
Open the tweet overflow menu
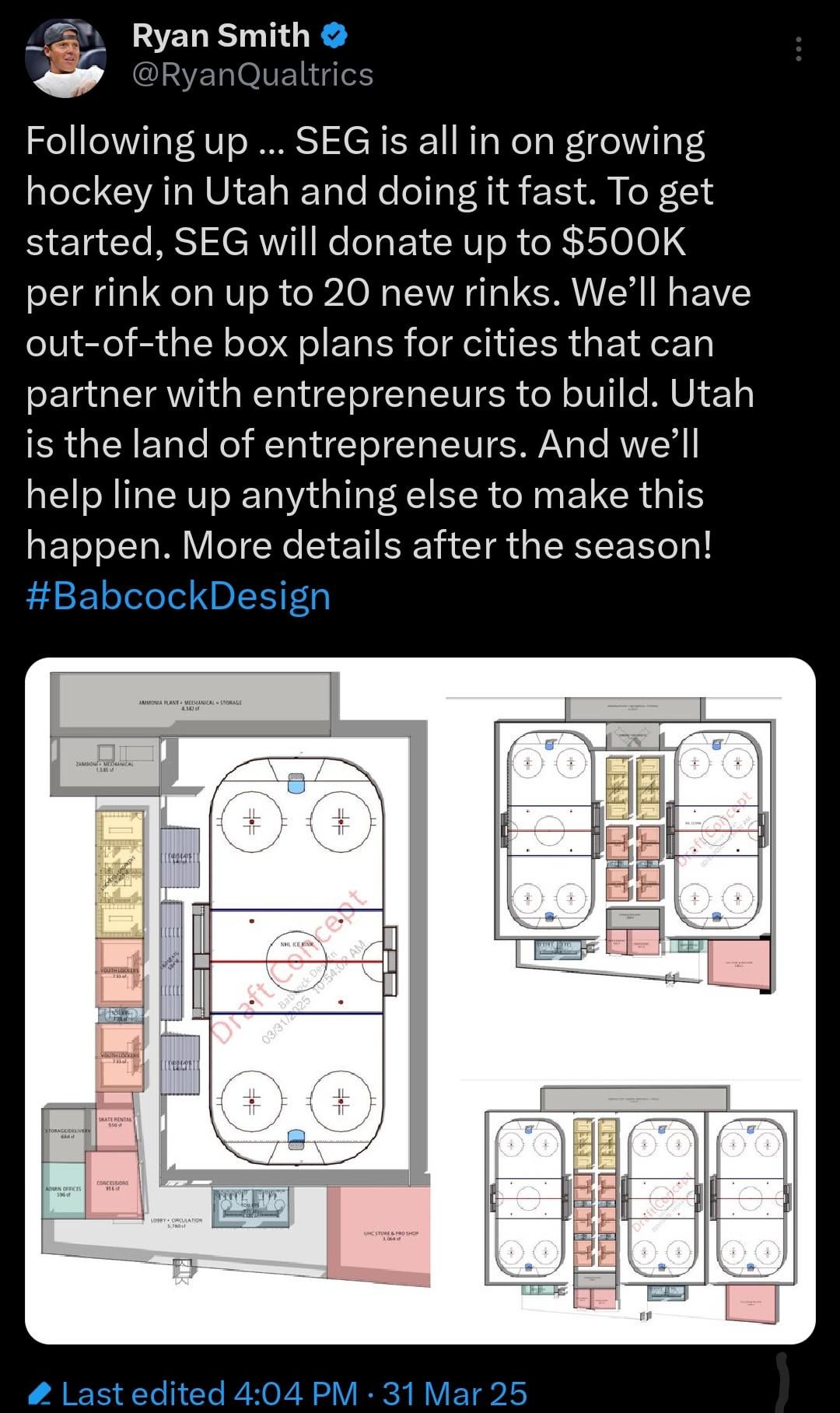pyautogui.click(x=798, y=49)
